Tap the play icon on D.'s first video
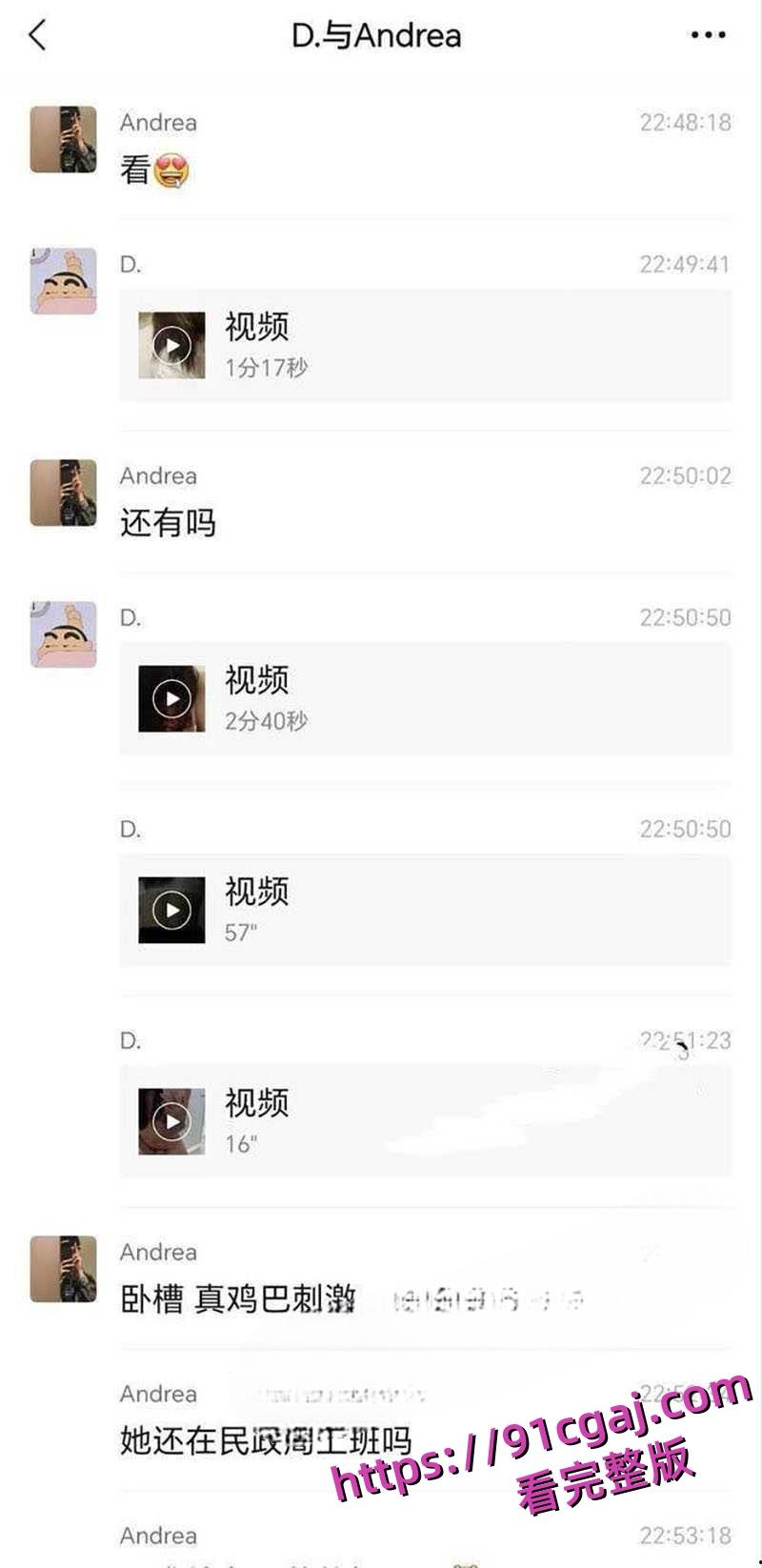Viewport: 762px width, 1568px height. click(171, 345)
